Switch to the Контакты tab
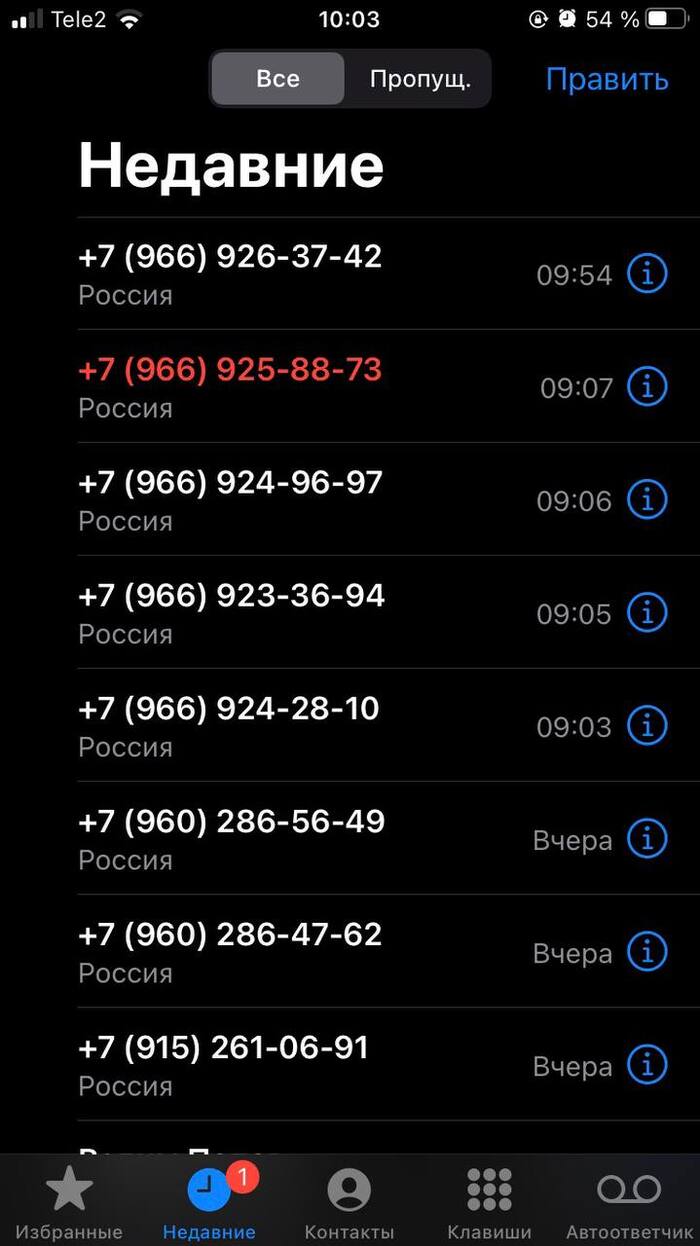The image size is (700, 1246). (349, 1202)
